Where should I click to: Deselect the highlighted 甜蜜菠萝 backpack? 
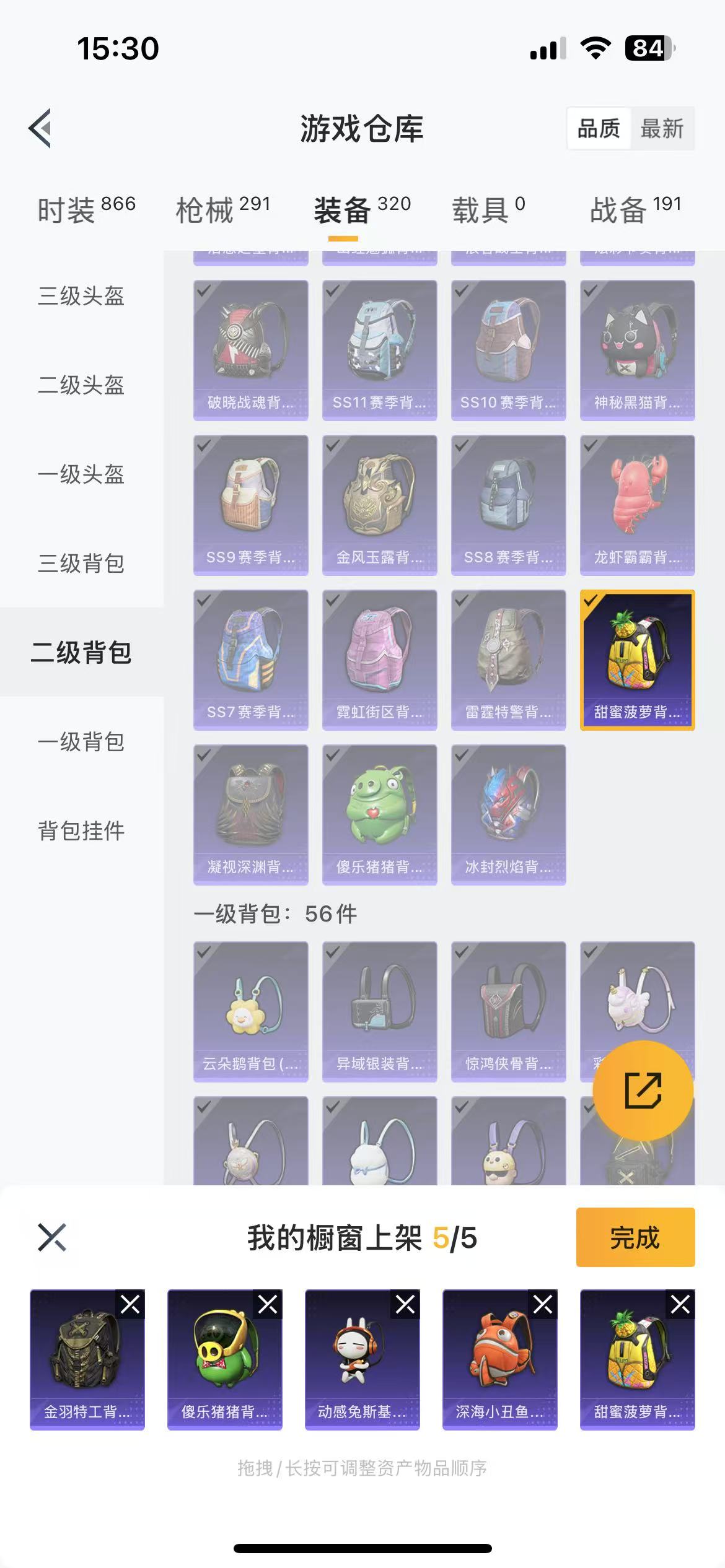tap(637, 660)
